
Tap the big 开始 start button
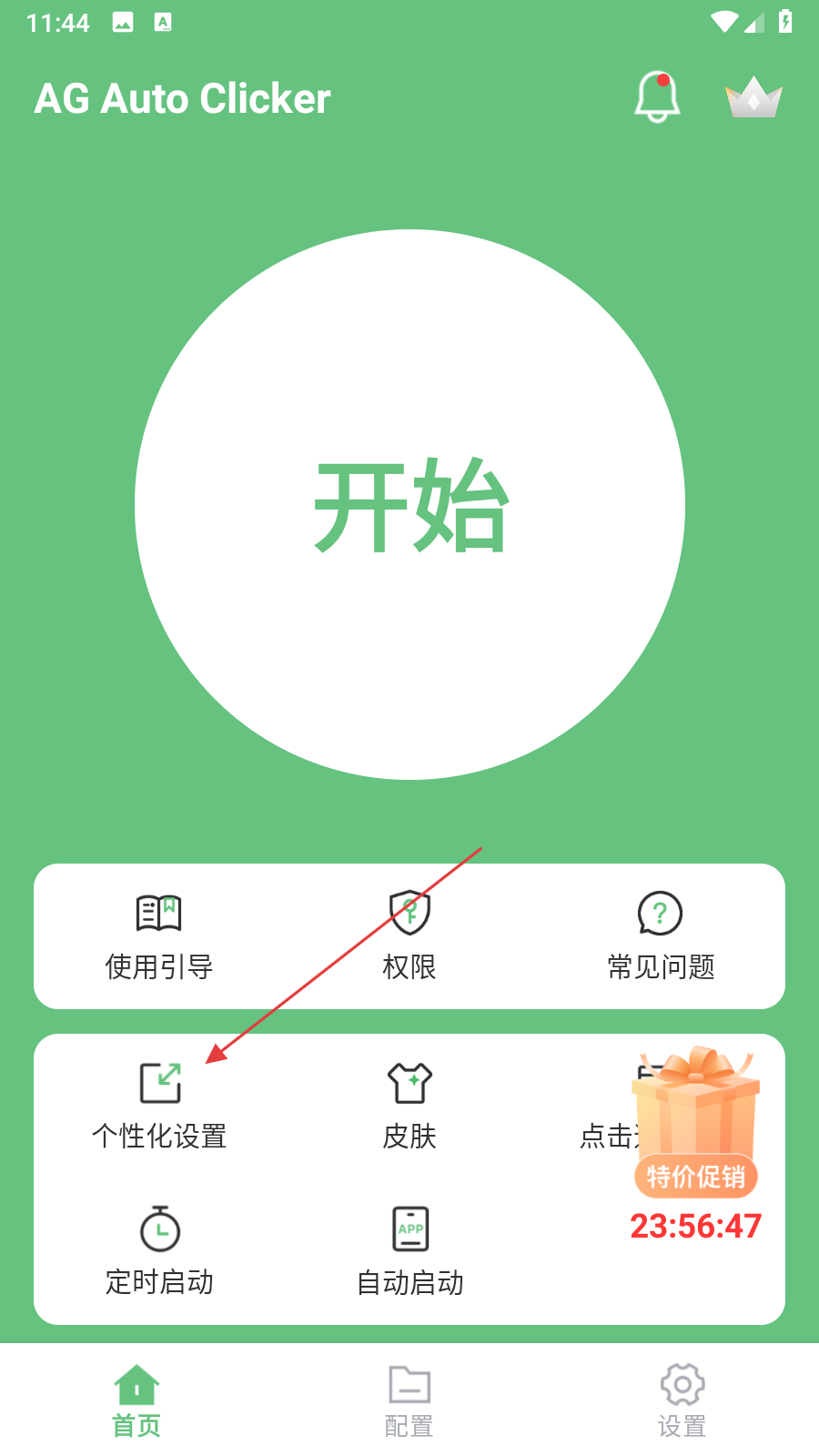pyautogui.click(x=409, y=505)
